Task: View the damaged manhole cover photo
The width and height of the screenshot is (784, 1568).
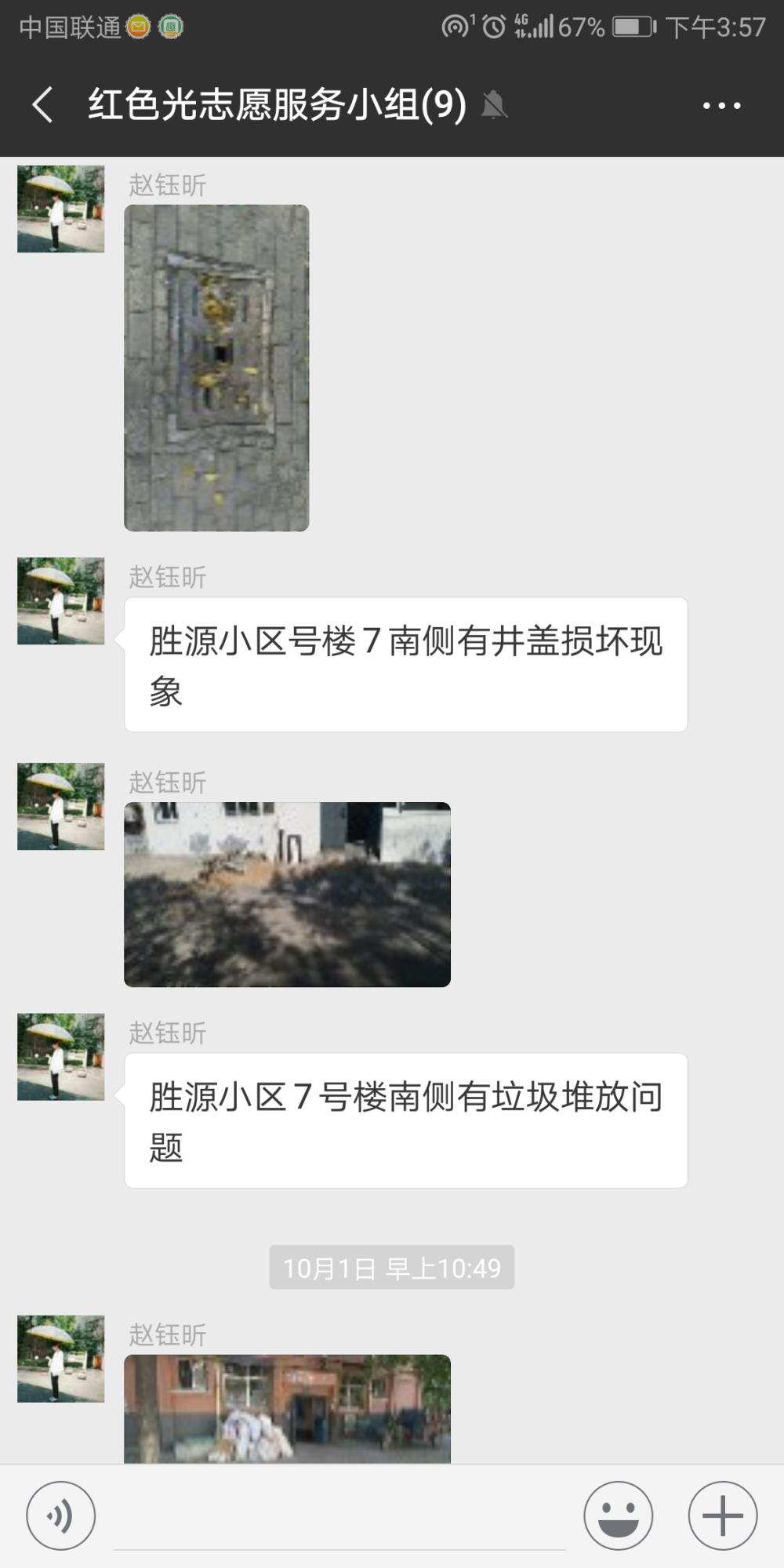Action: coord(216,368)
